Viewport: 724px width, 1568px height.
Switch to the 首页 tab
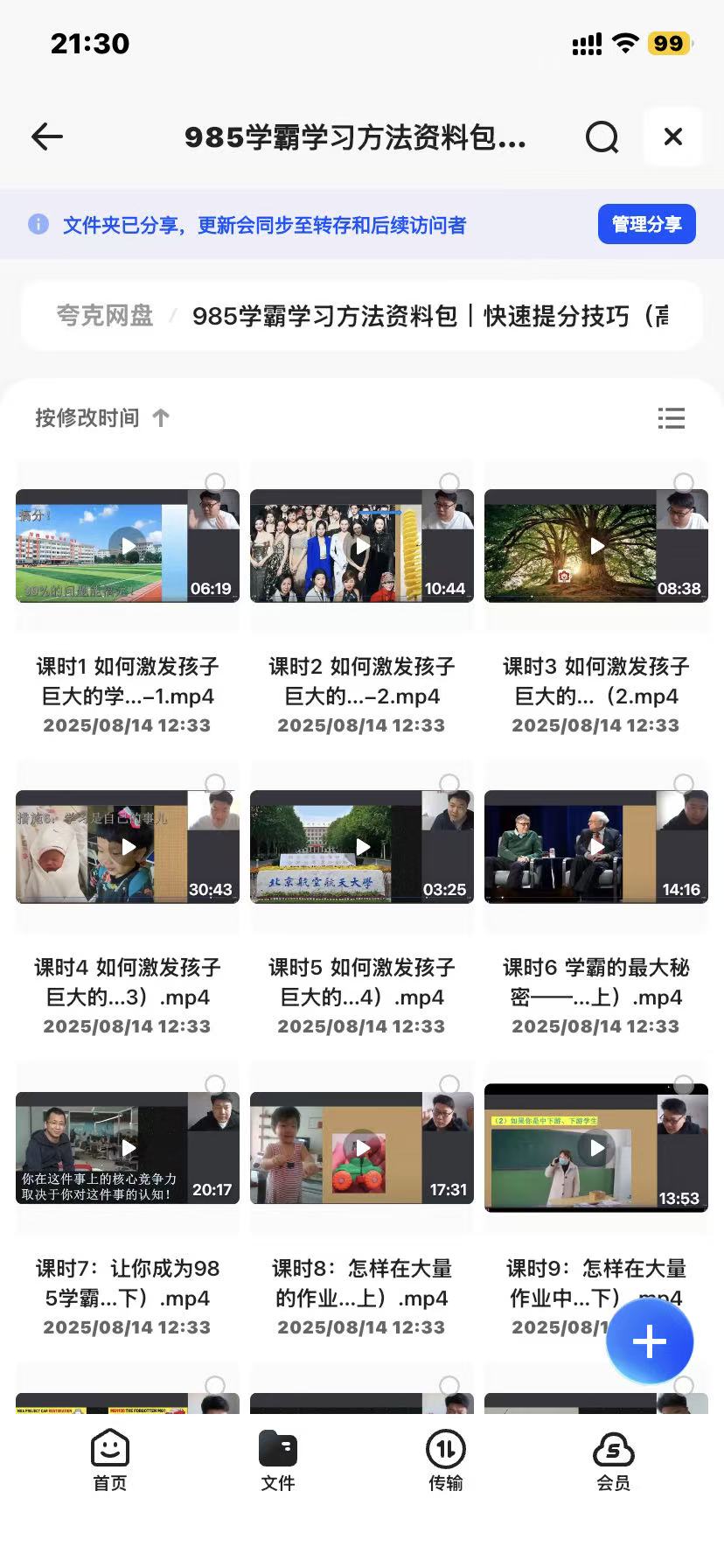(109, 1459)
